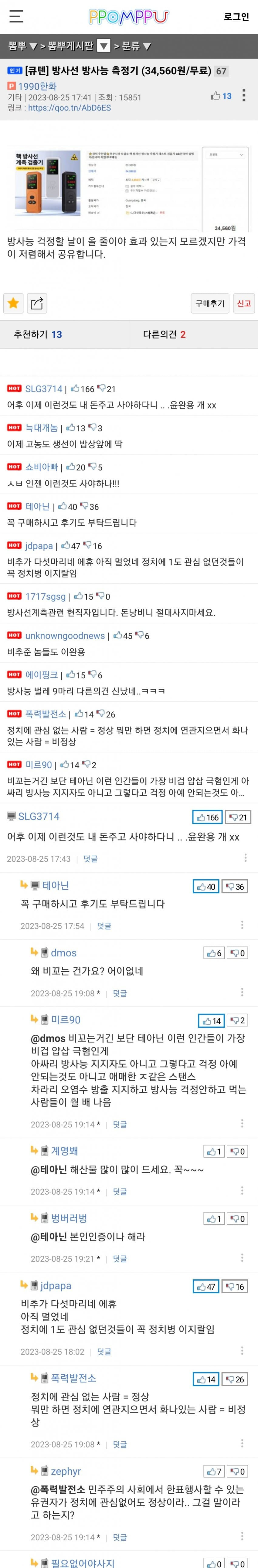258x1568 pixels.
Task: Upvote SLG3714's comment
Action: coord(207,817)
